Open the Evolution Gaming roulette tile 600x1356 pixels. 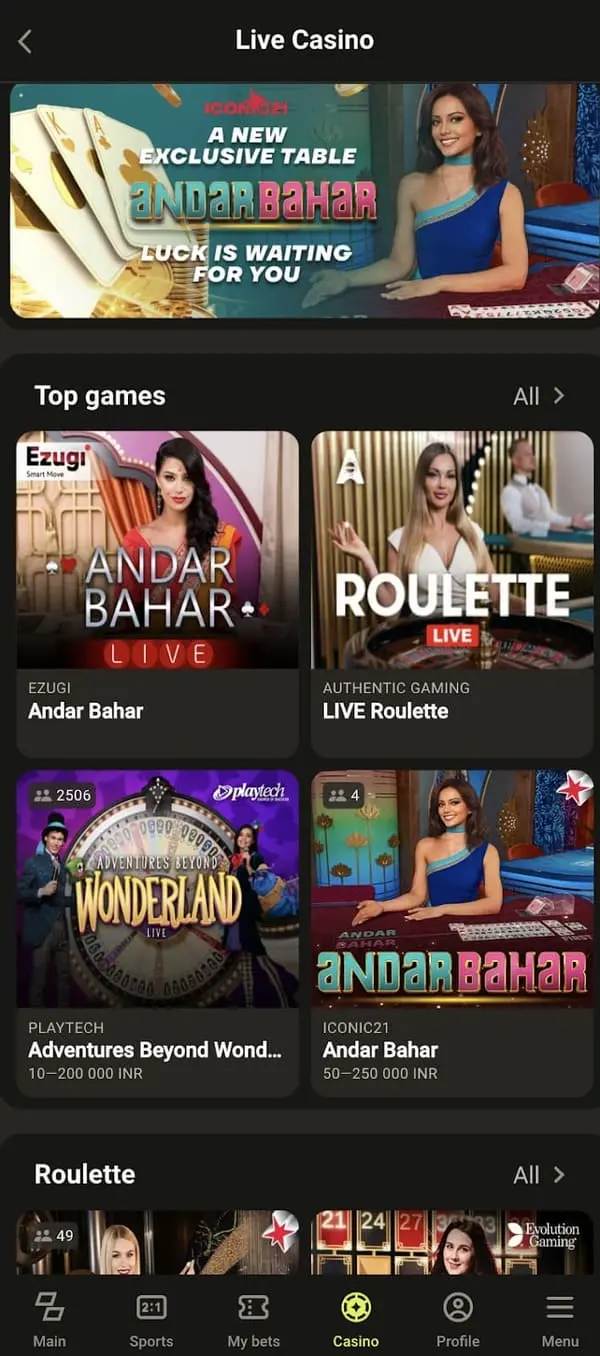(x=452, y=1244)
